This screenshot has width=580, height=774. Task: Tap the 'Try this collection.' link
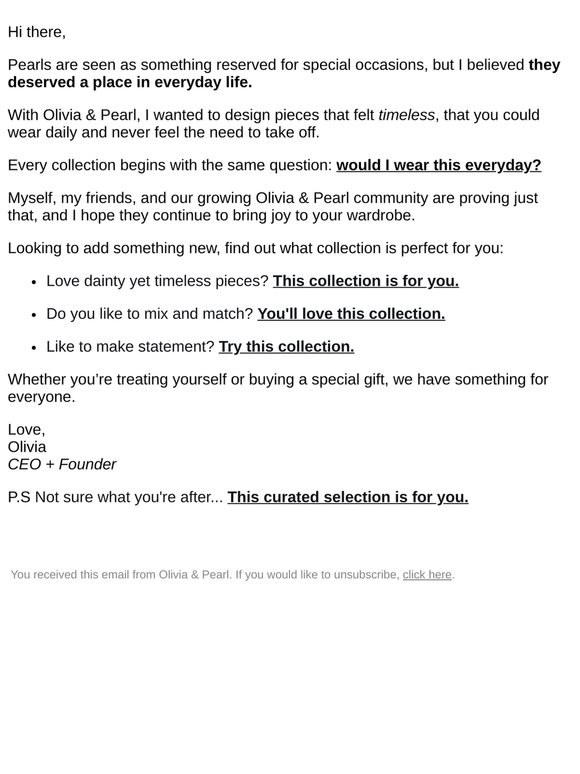pos(286,347)
